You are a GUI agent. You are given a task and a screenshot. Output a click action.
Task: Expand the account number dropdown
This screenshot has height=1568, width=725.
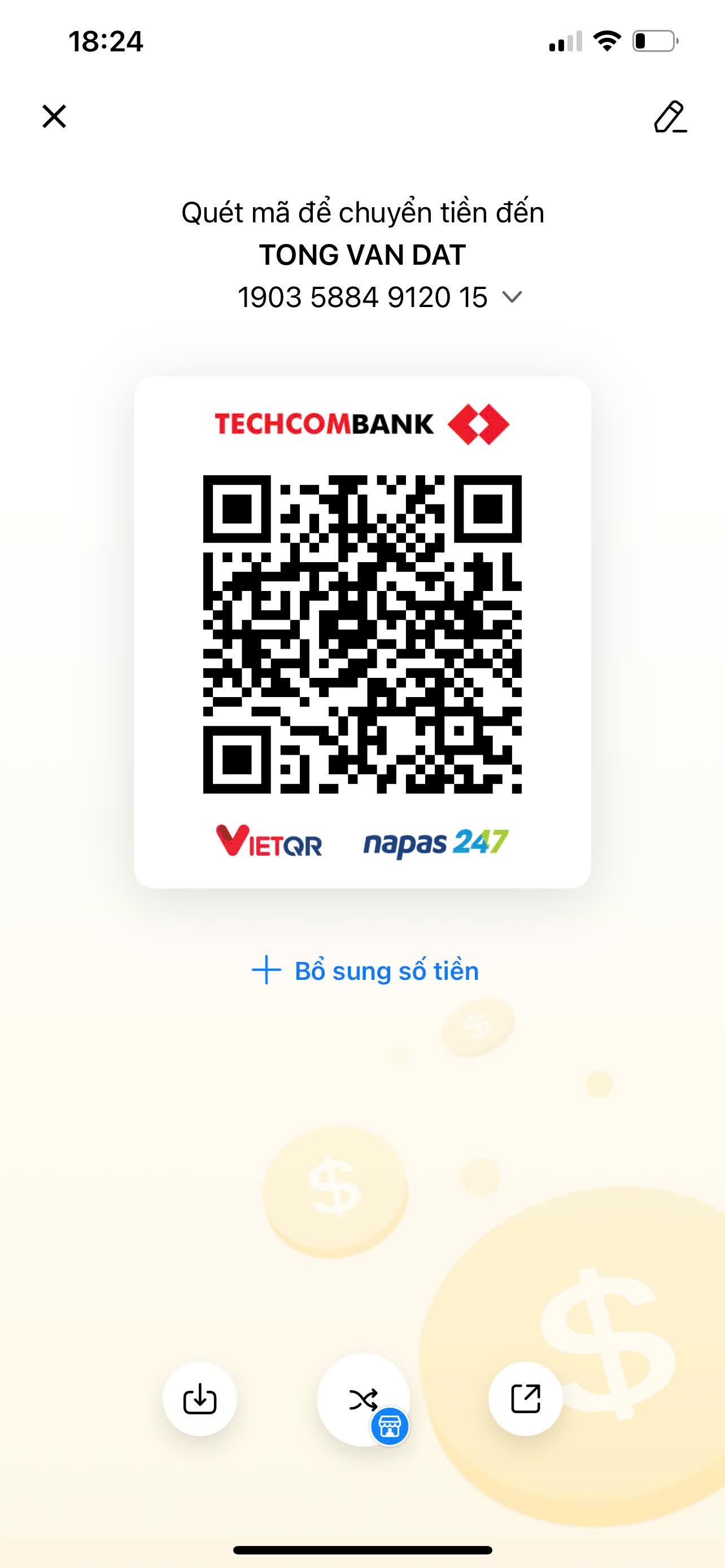click(x=512, y=297)
